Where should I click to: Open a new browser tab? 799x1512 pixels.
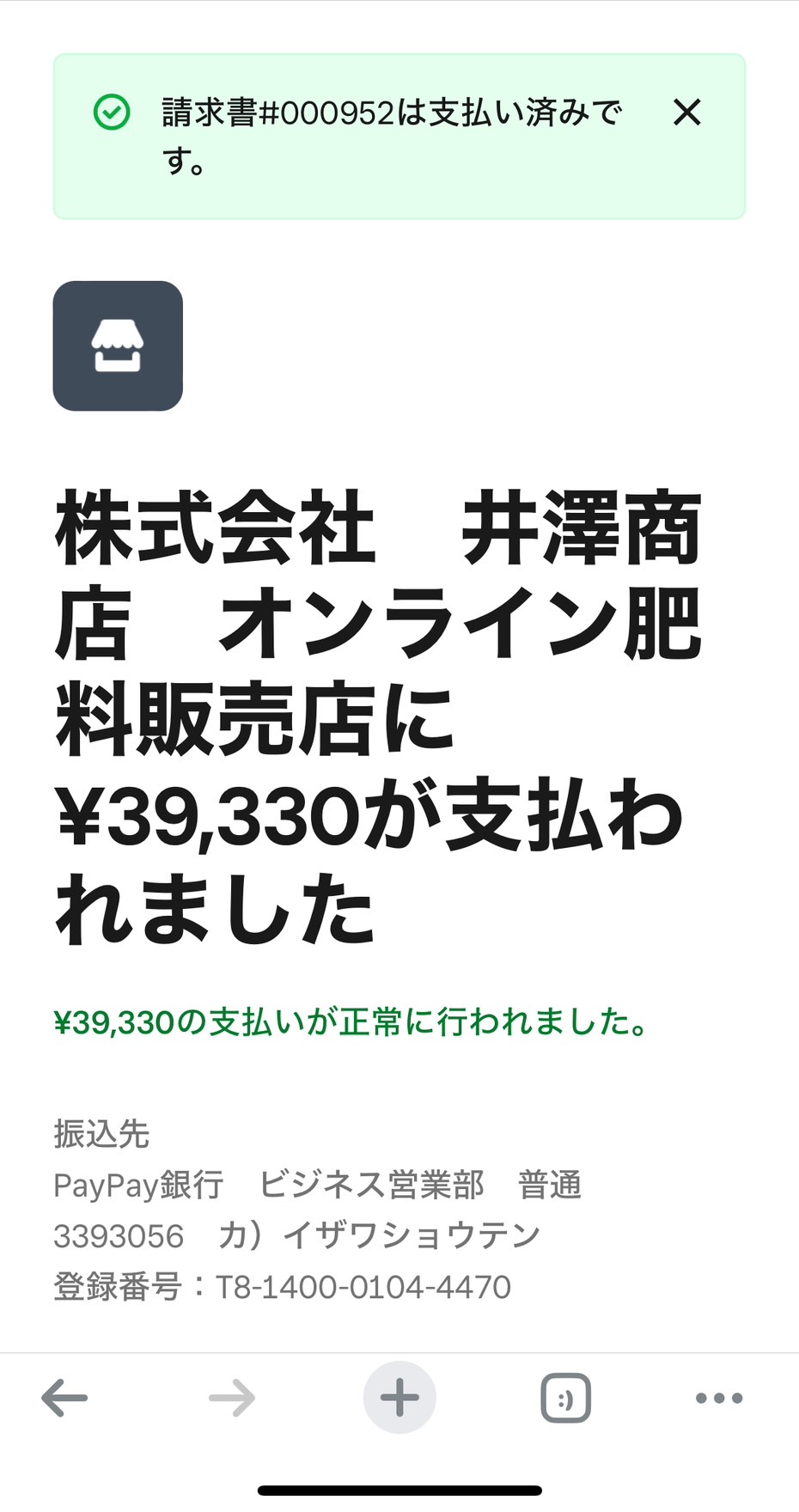coord(399,1398)
